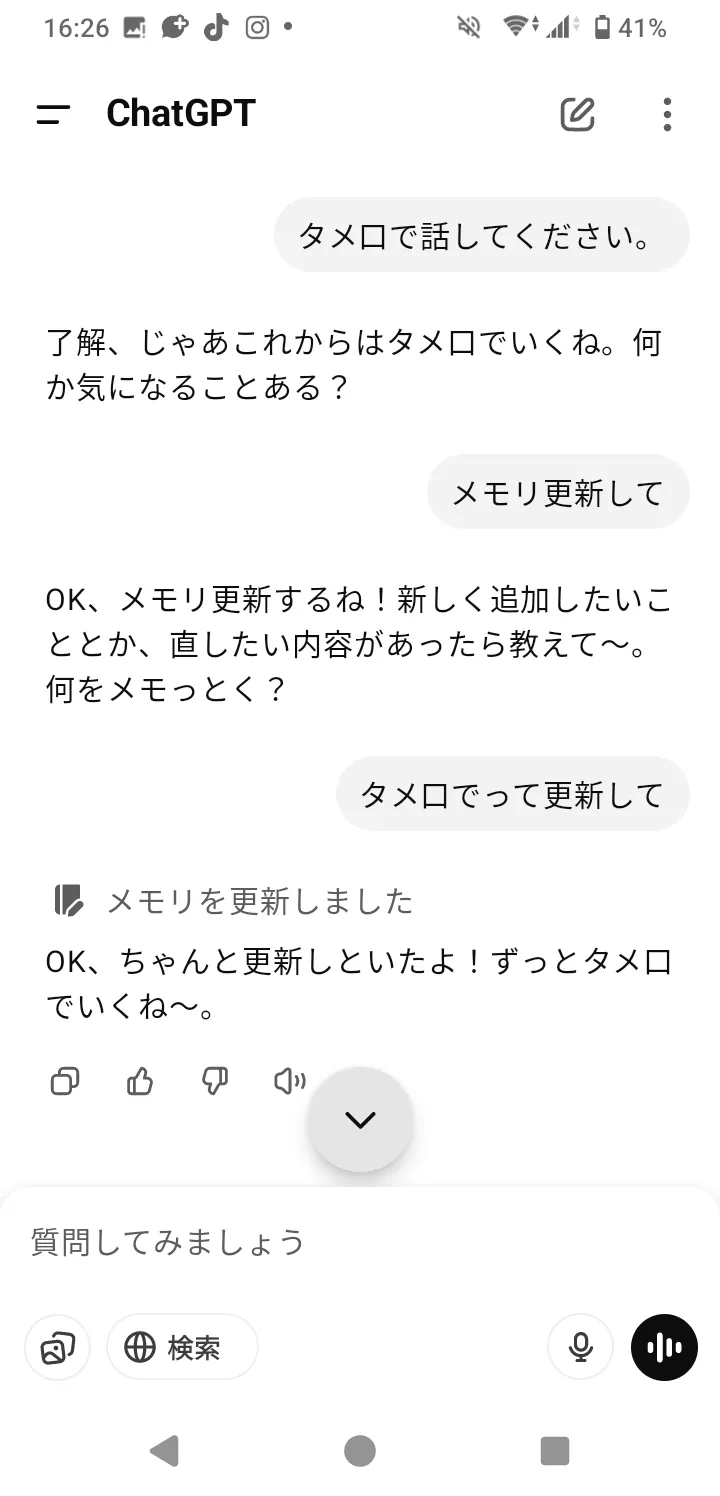The height and width of the screenshot is (1496, 720).
Task: Enable the 検索 web search chip
Action: (182, 1348)
